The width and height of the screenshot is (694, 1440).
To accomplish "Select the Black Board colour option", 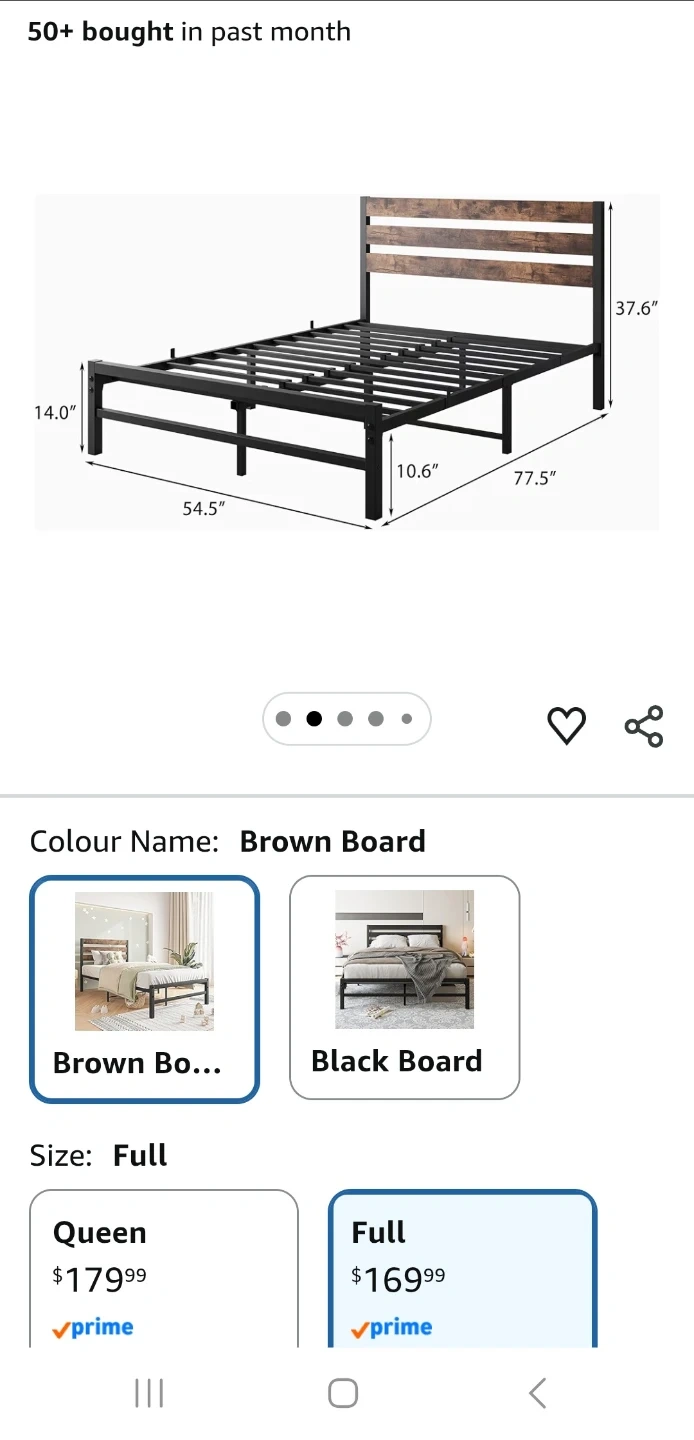I will [404, 987].
